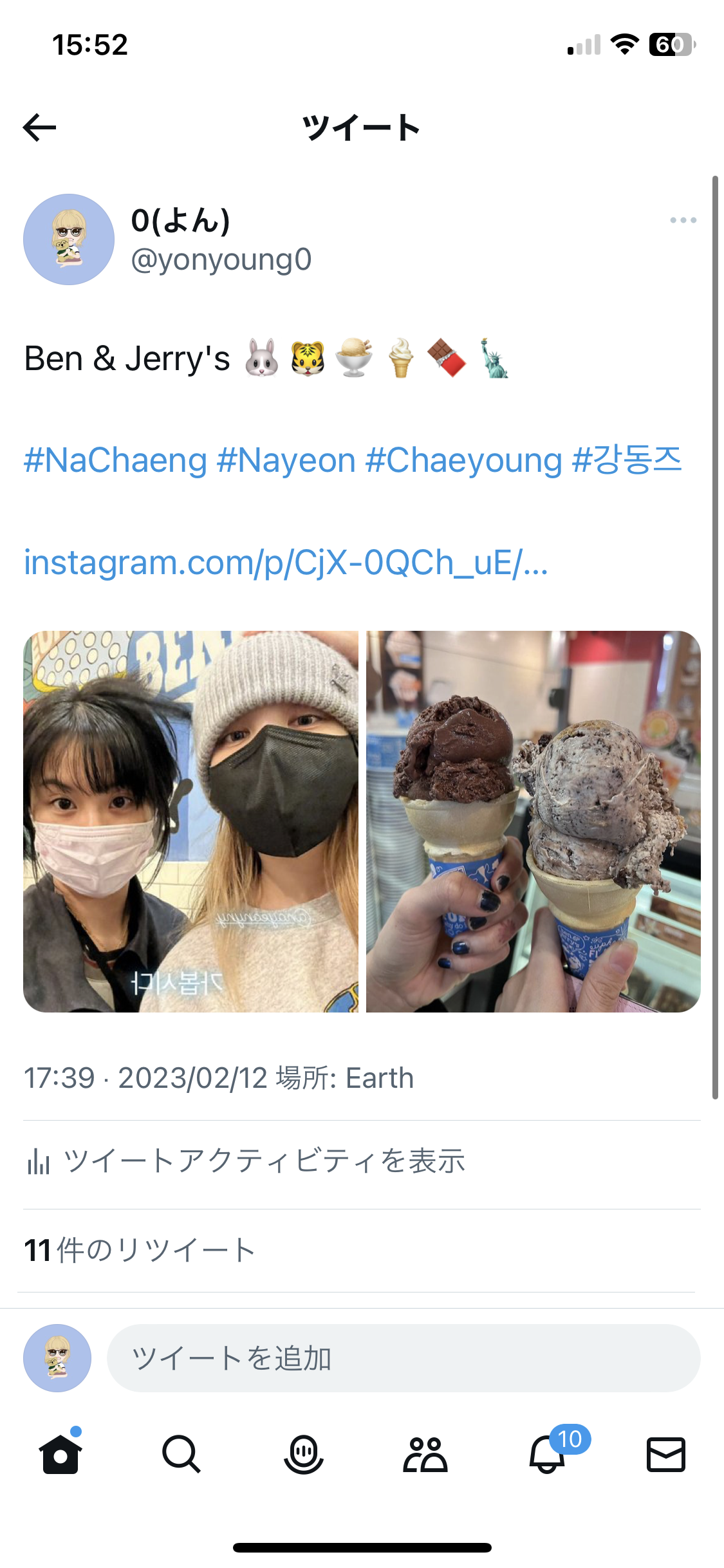Screen dimensions: 724x1568
Task: Open the instagram.com link
Action: [x=286, y=563]
